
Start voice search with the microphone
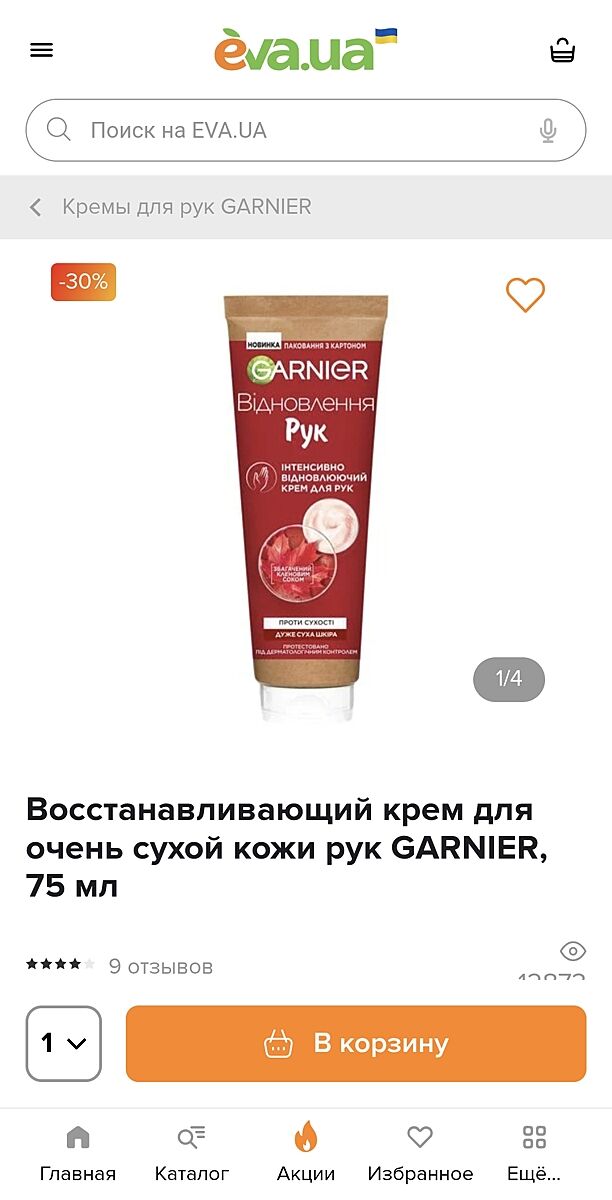[x=547, y=130]
